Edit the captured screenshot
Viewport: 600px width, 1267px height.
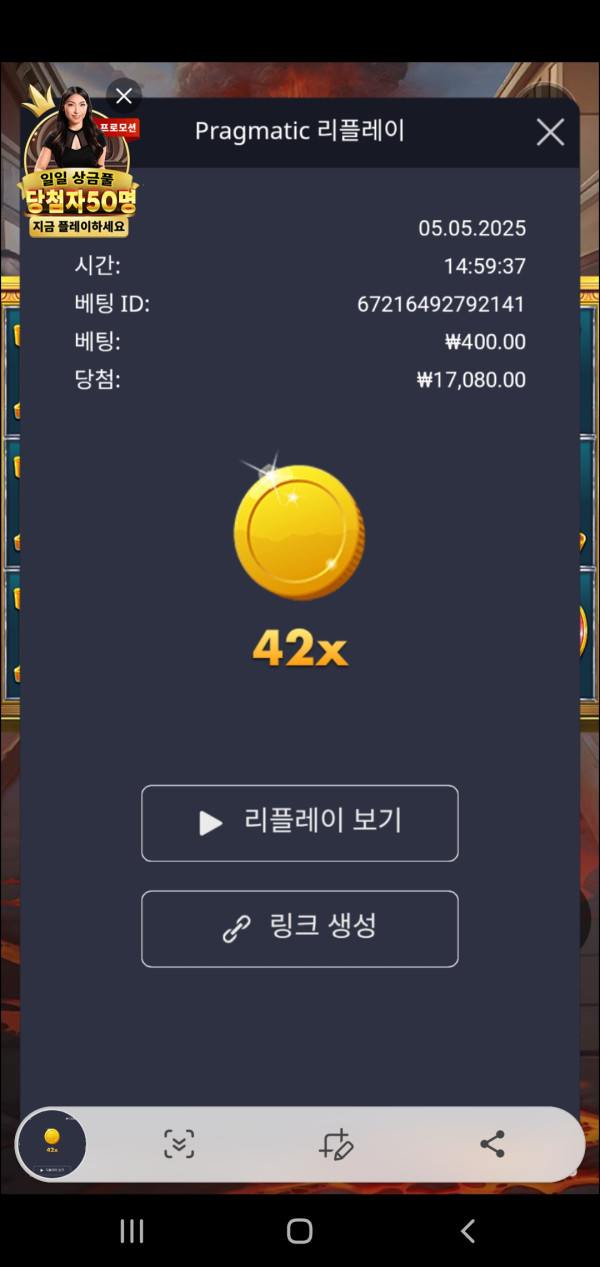pyautogui.click(x=336, y=1144)
